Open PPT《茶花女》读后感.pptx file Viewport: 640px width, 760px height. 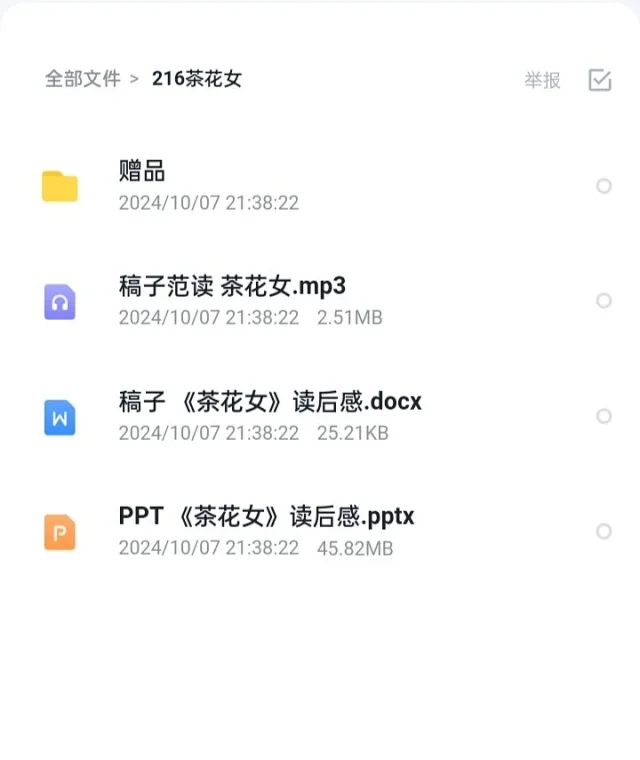266,517
